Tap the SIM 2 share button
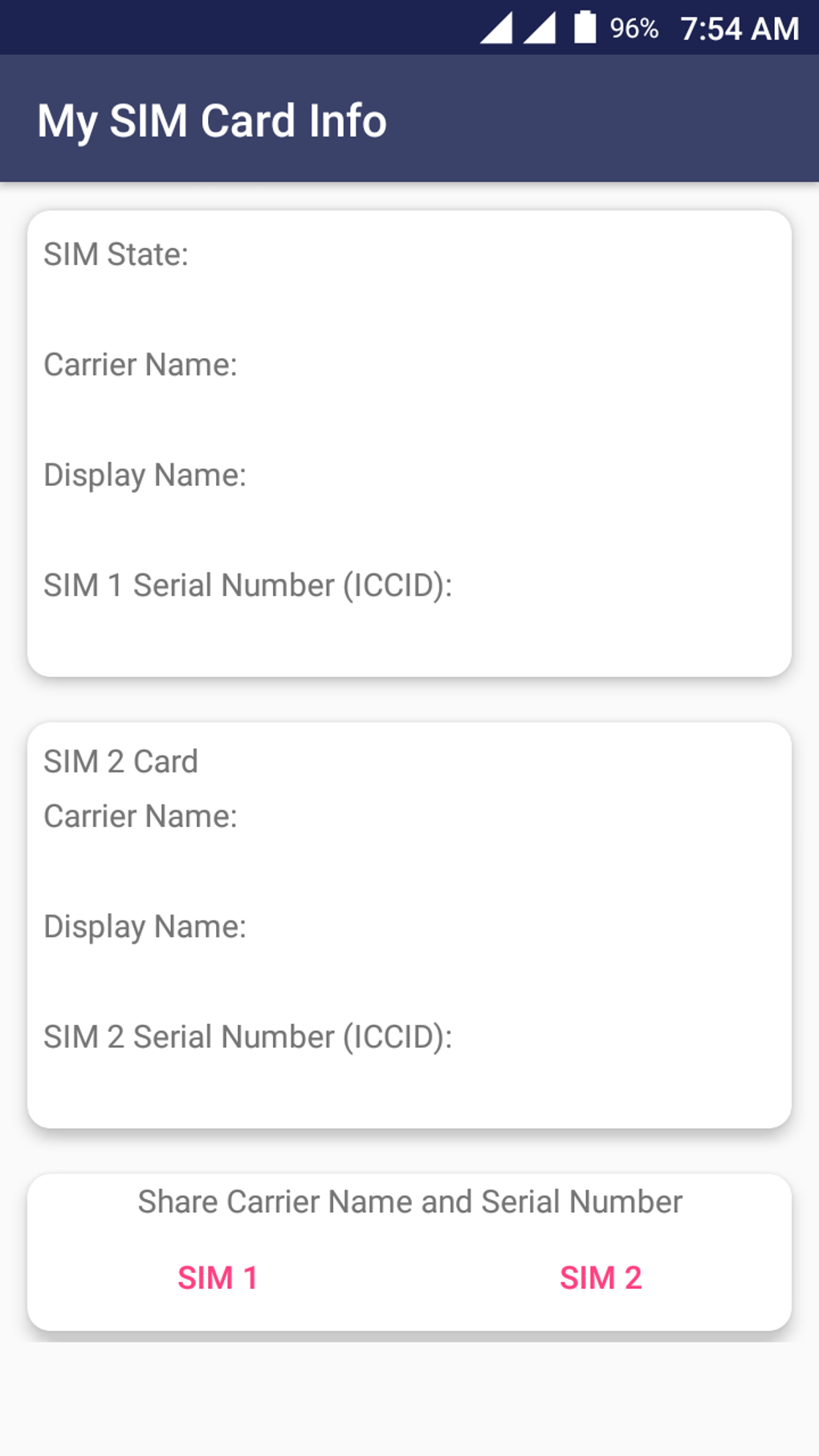The image size is (819, 1456). (601, 1277)
